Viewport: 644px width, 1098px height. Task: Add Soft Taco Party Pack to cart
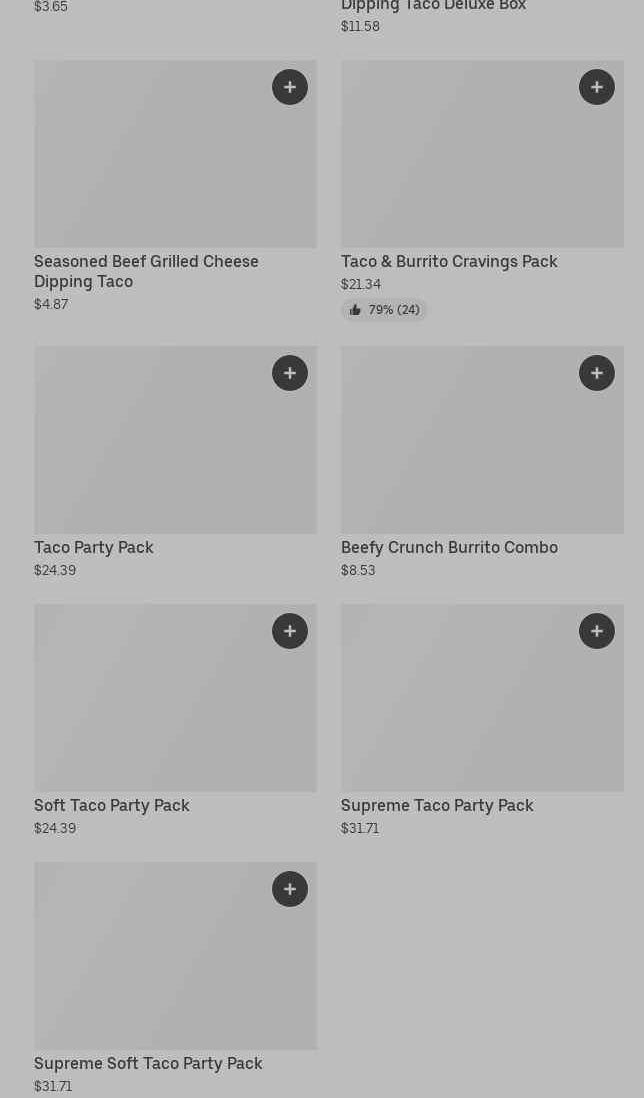290,631
